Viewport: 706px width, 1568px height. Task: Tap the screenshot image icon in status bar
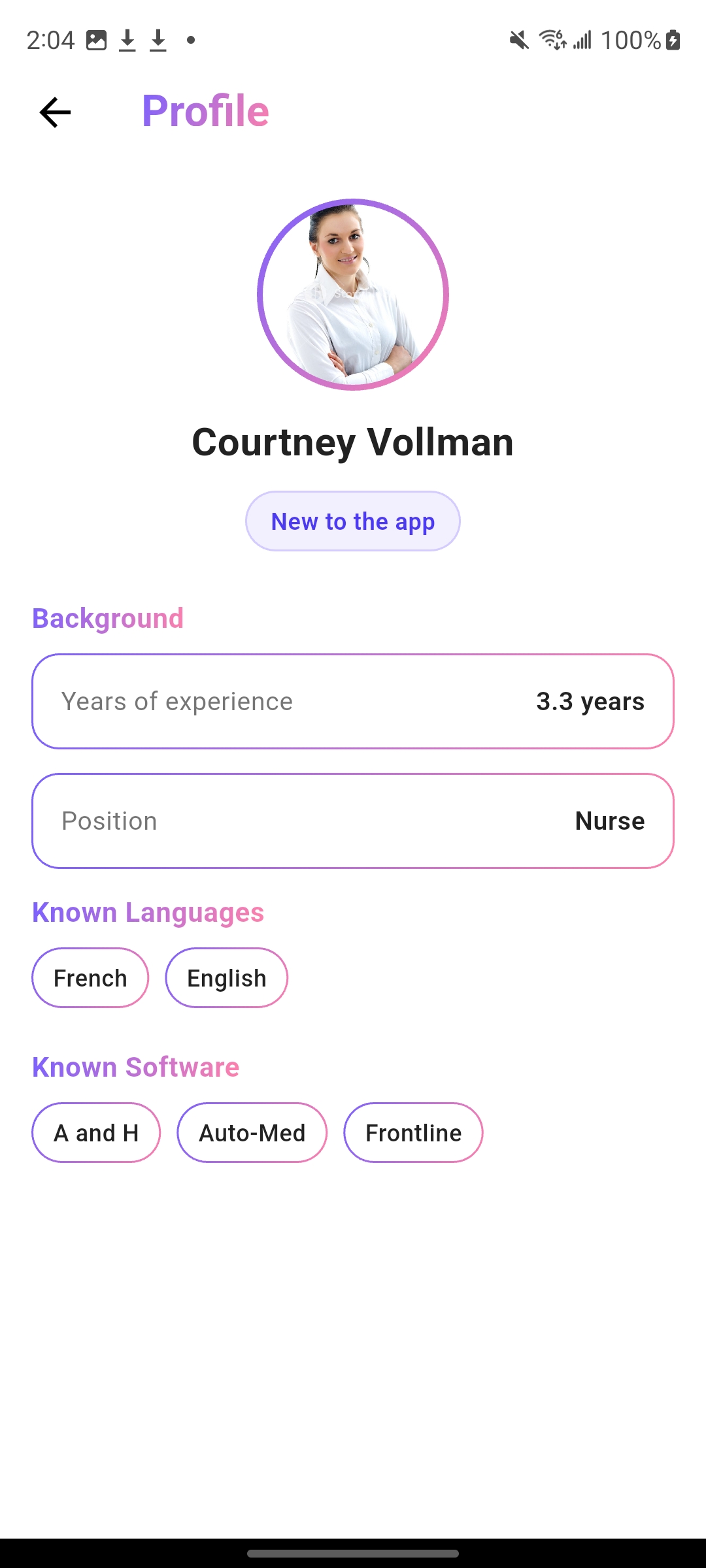[96, 39]
